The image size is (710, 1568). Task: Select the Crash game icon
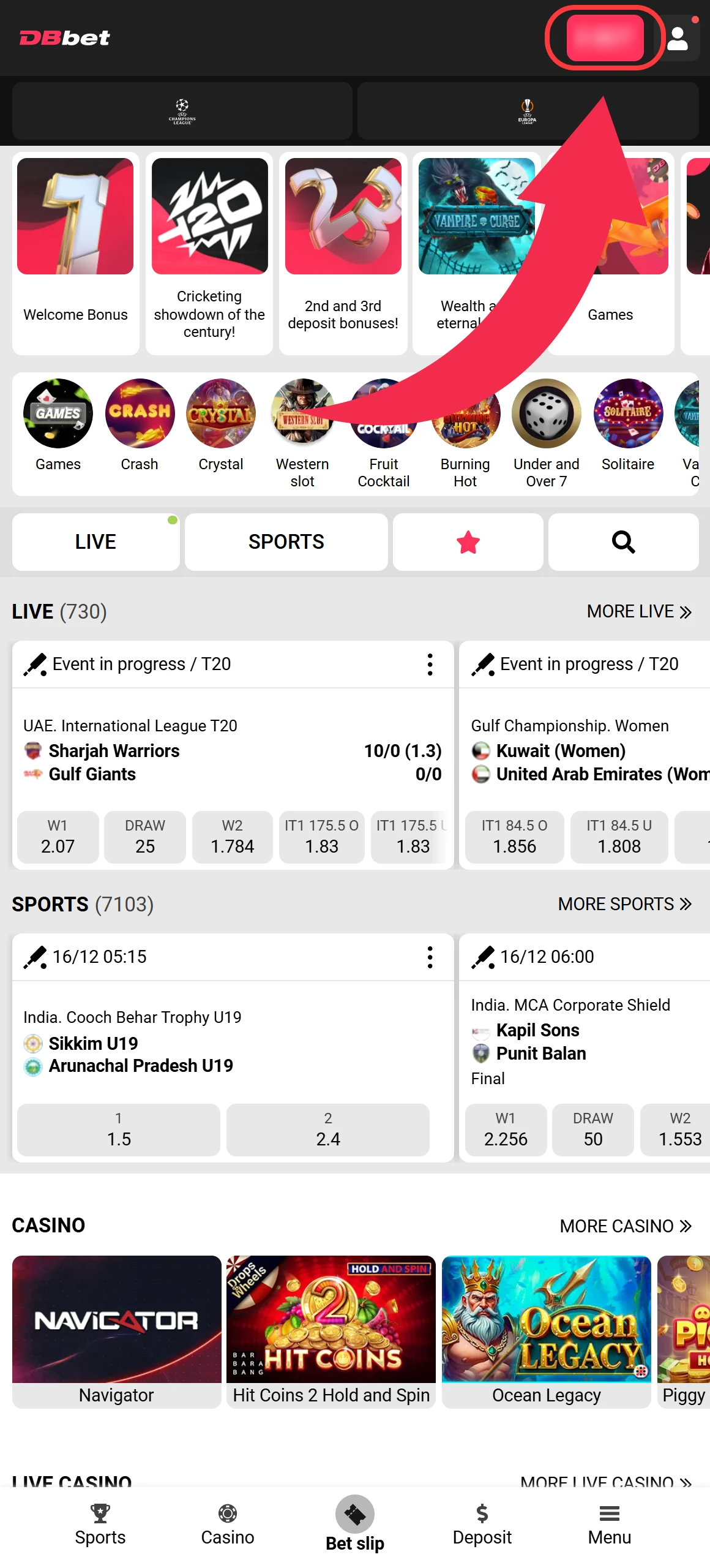pos(140,413)
